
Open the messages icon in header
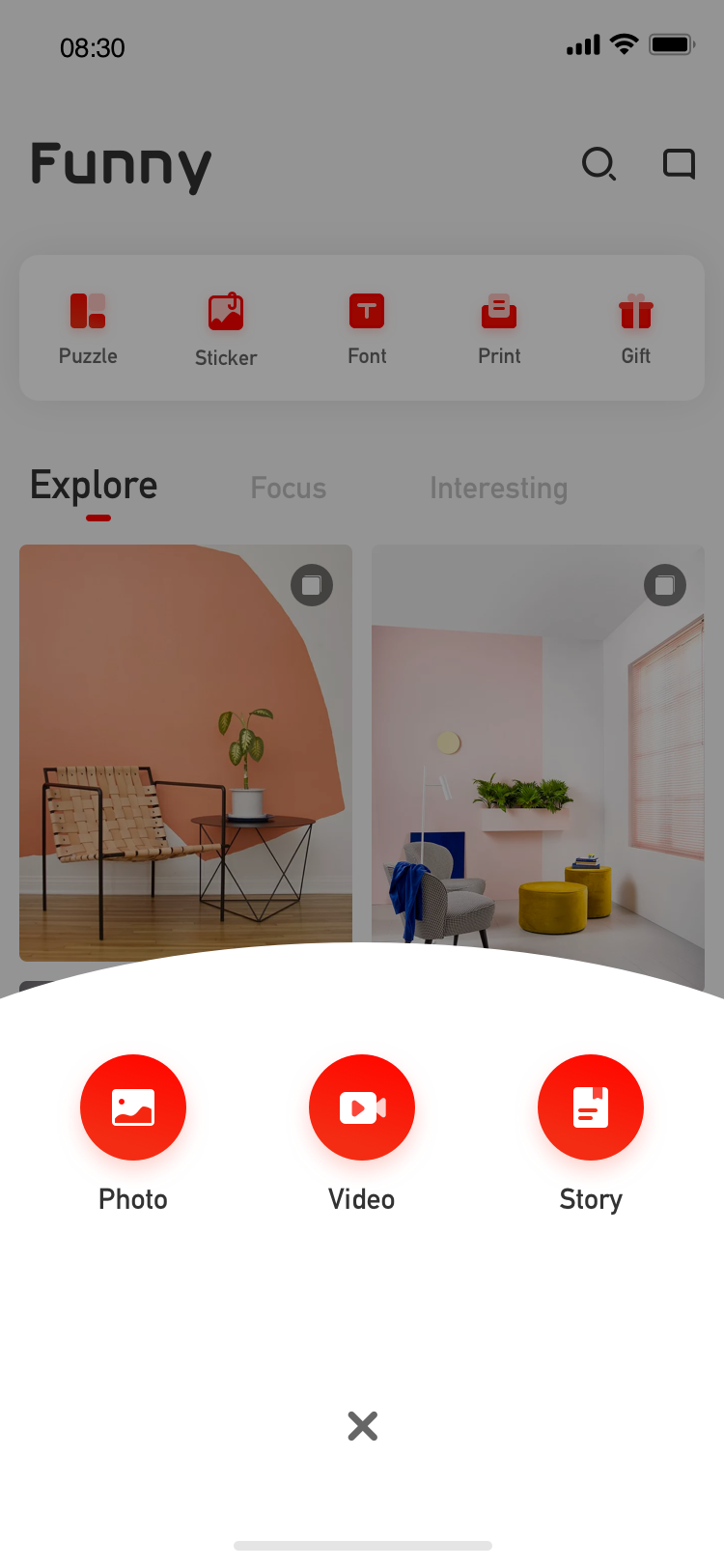680,164
